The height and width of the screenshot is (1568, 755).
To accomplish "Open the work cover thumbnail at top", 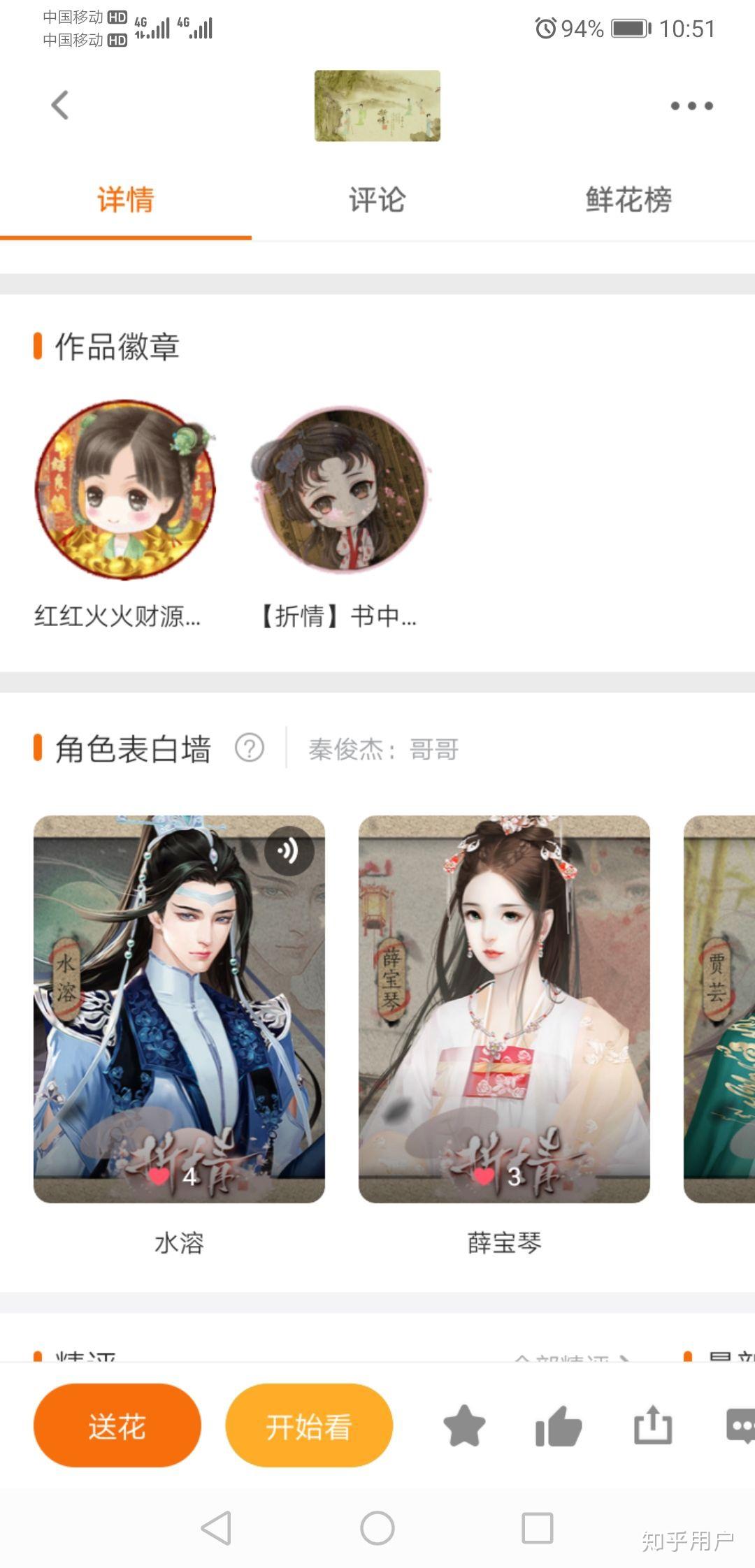I will click(377, 106).
